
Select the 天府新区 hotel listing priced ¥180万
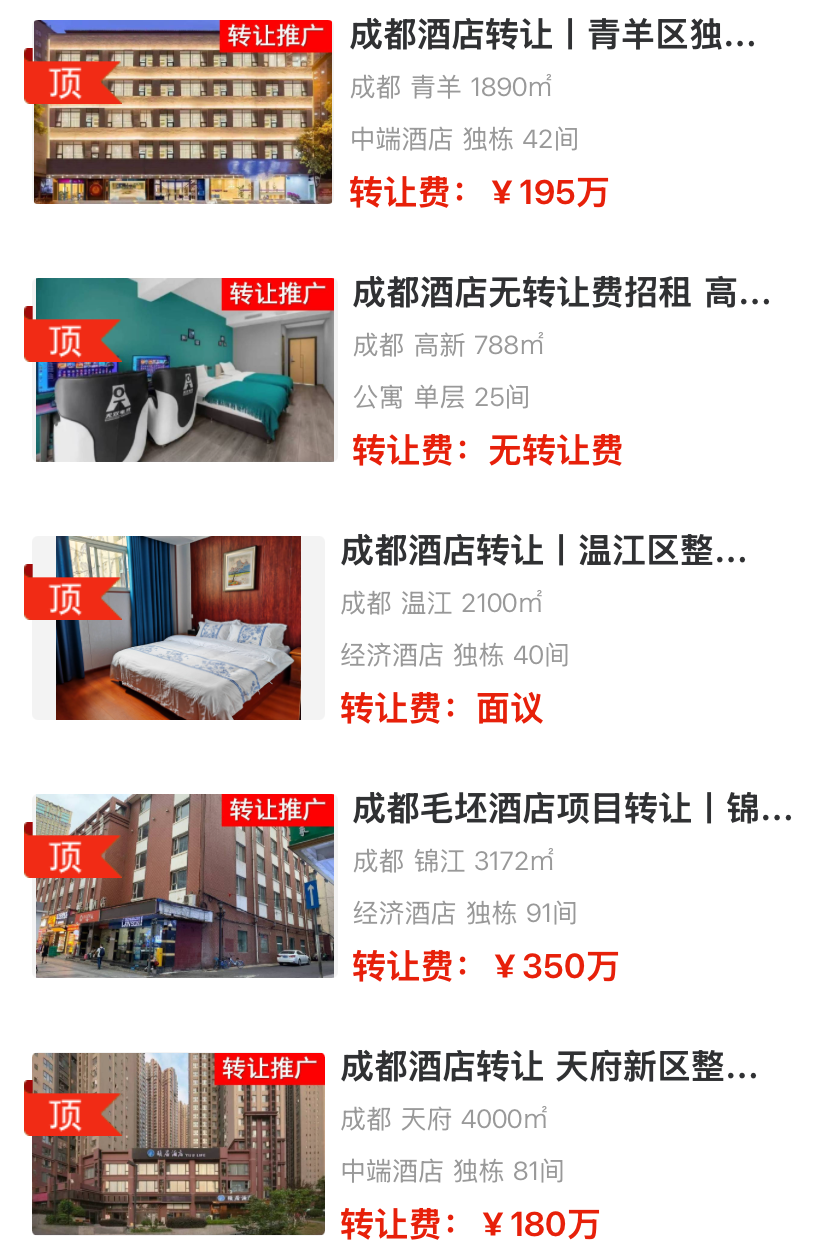tap(548, 1068)
